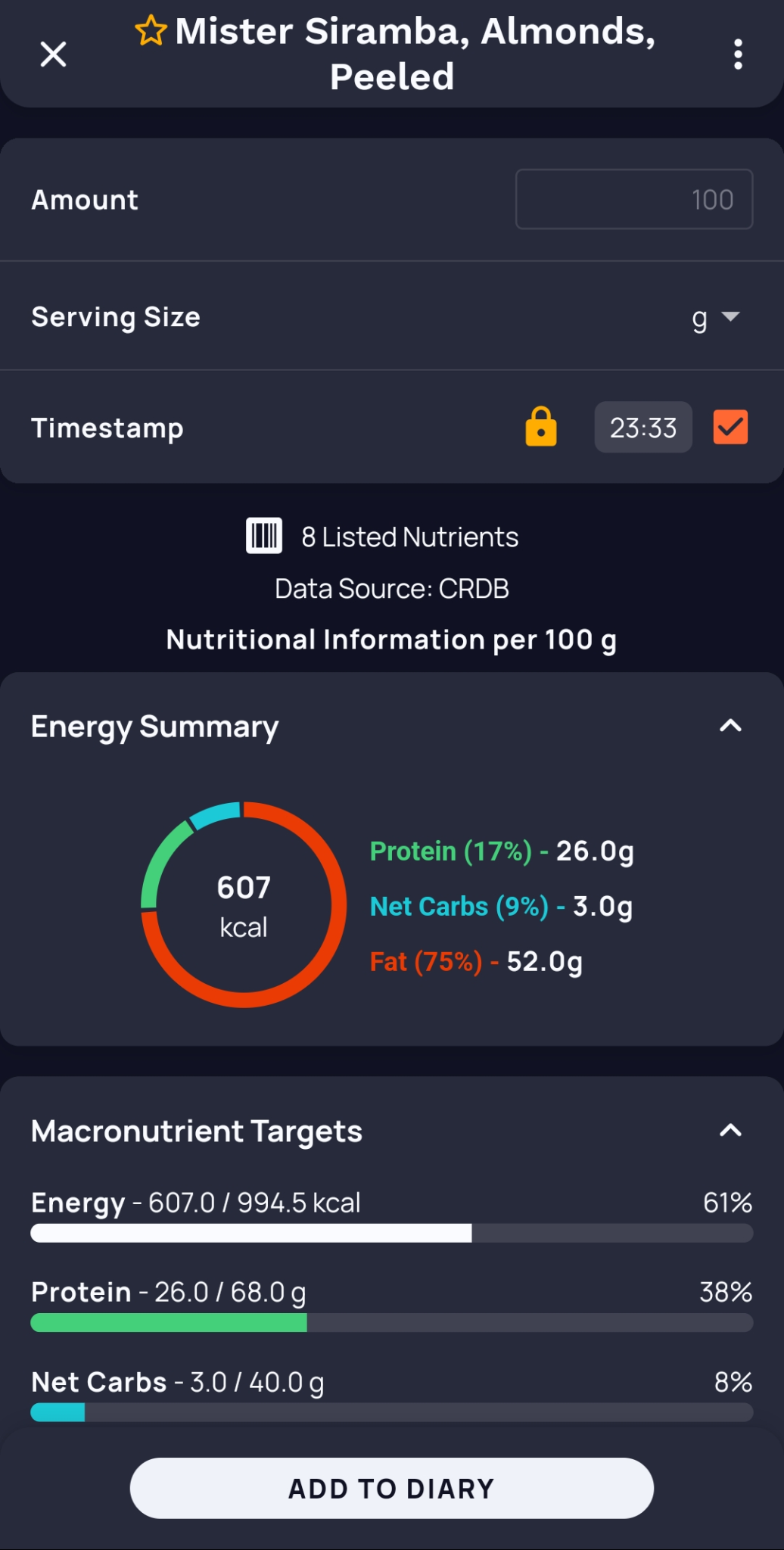
Task: Edit the Amount field
Action: tap(633, 200)
